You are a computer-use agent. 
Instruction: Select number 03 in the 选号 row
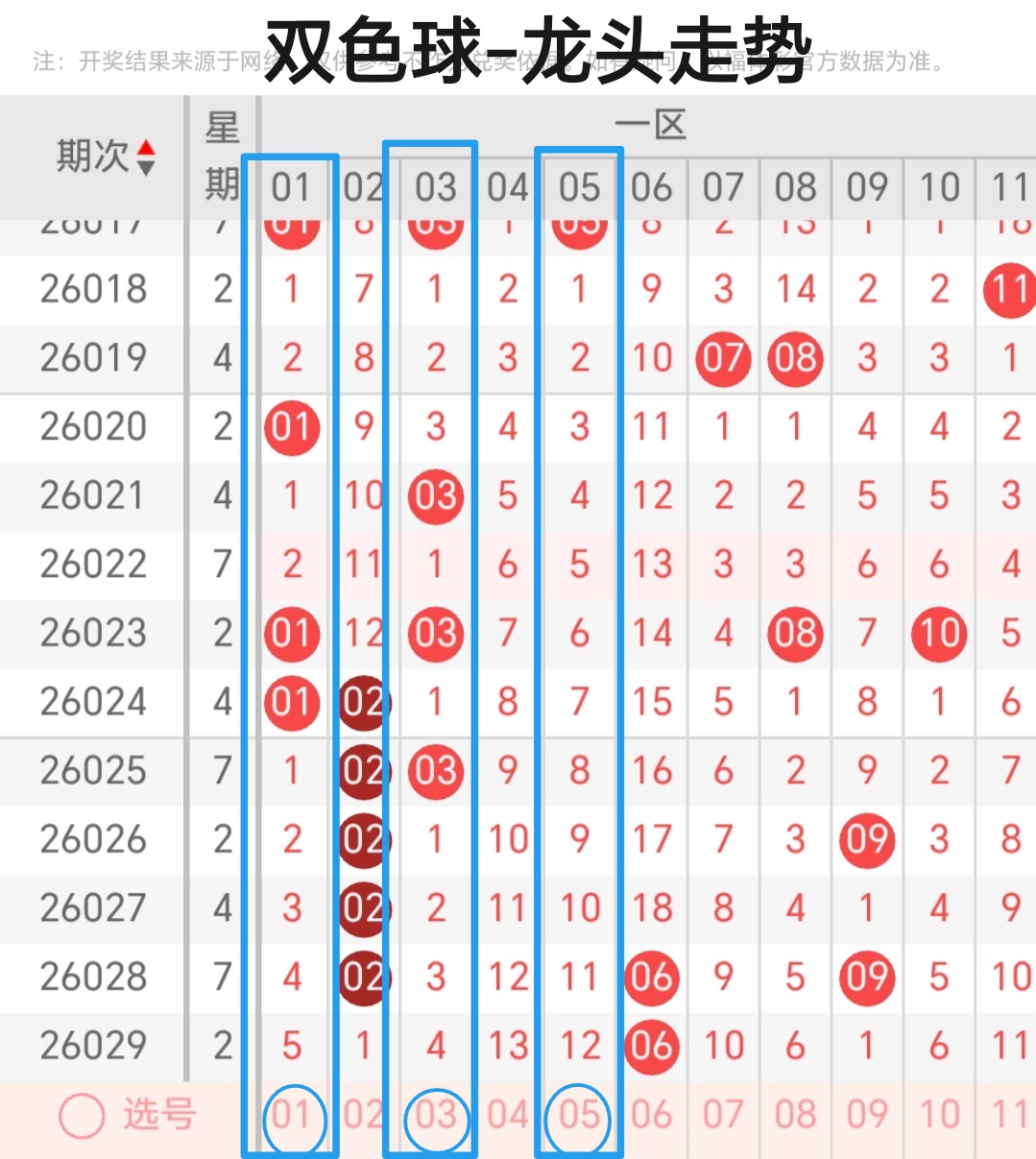435,1117
